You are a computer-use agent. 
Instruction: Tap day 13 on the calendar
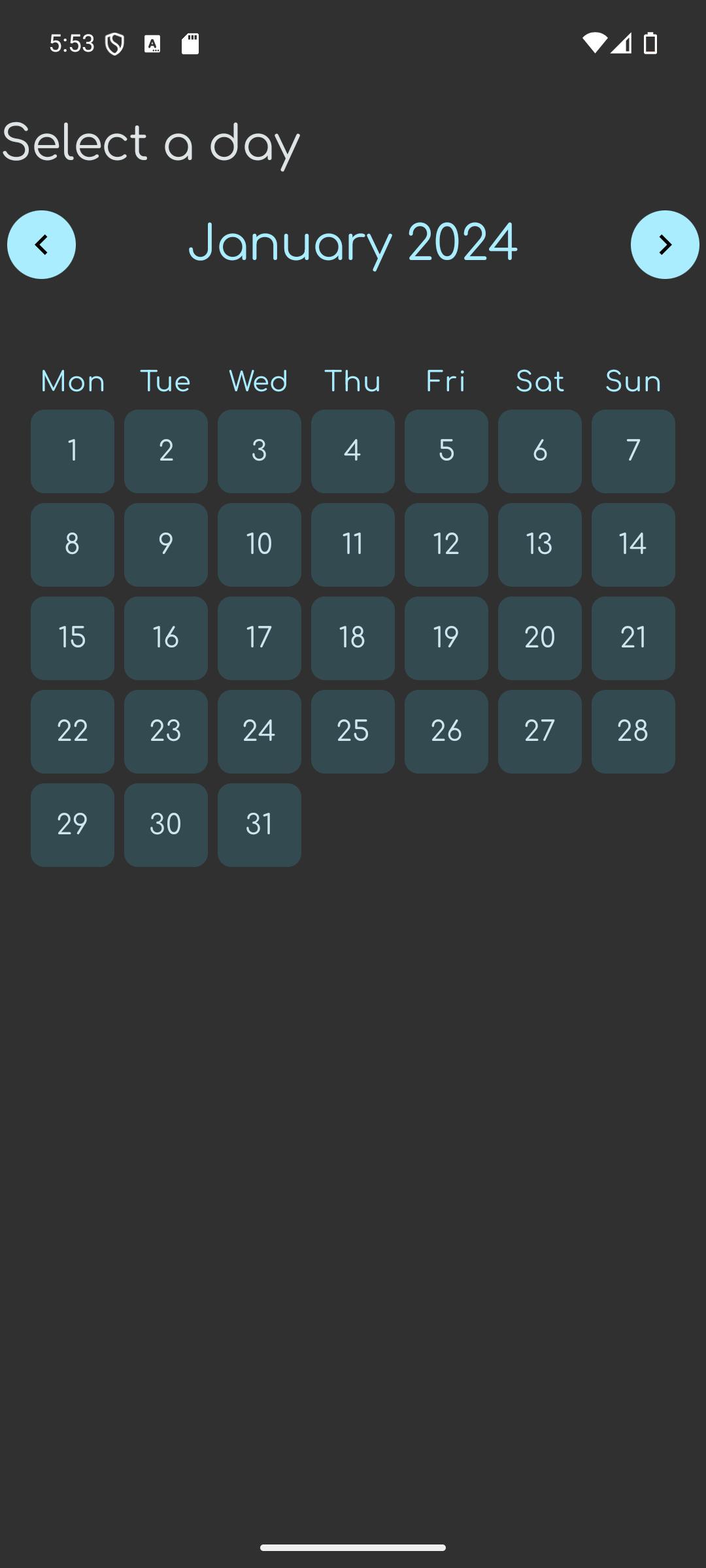click(x=540, y=544)
